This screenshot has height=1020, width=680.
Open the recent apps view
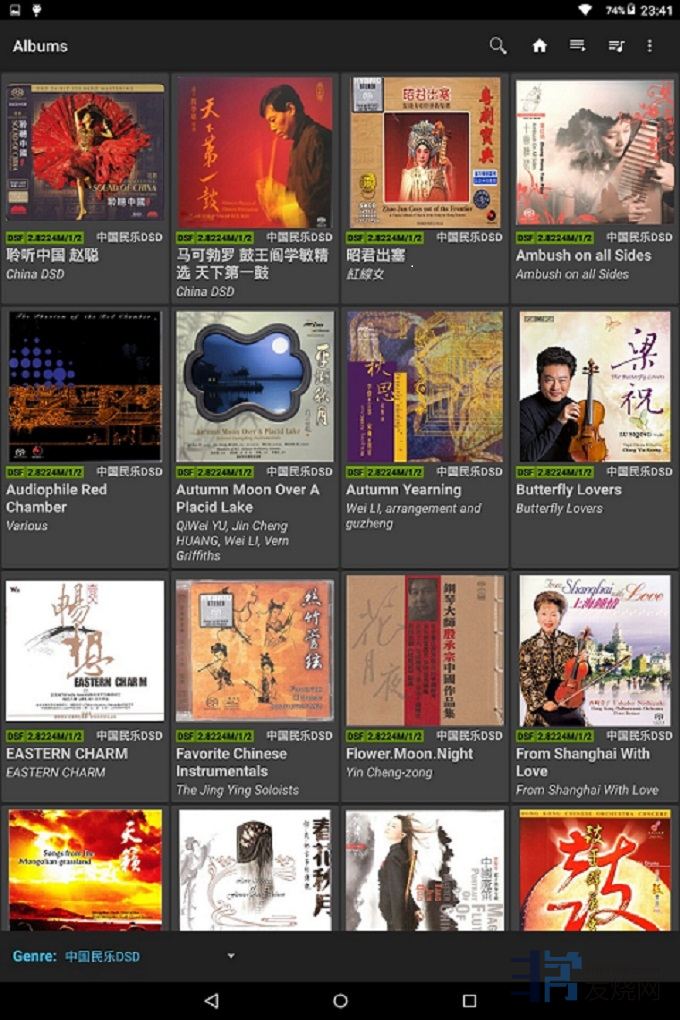pyautogui.click(x=469, y=1000)
